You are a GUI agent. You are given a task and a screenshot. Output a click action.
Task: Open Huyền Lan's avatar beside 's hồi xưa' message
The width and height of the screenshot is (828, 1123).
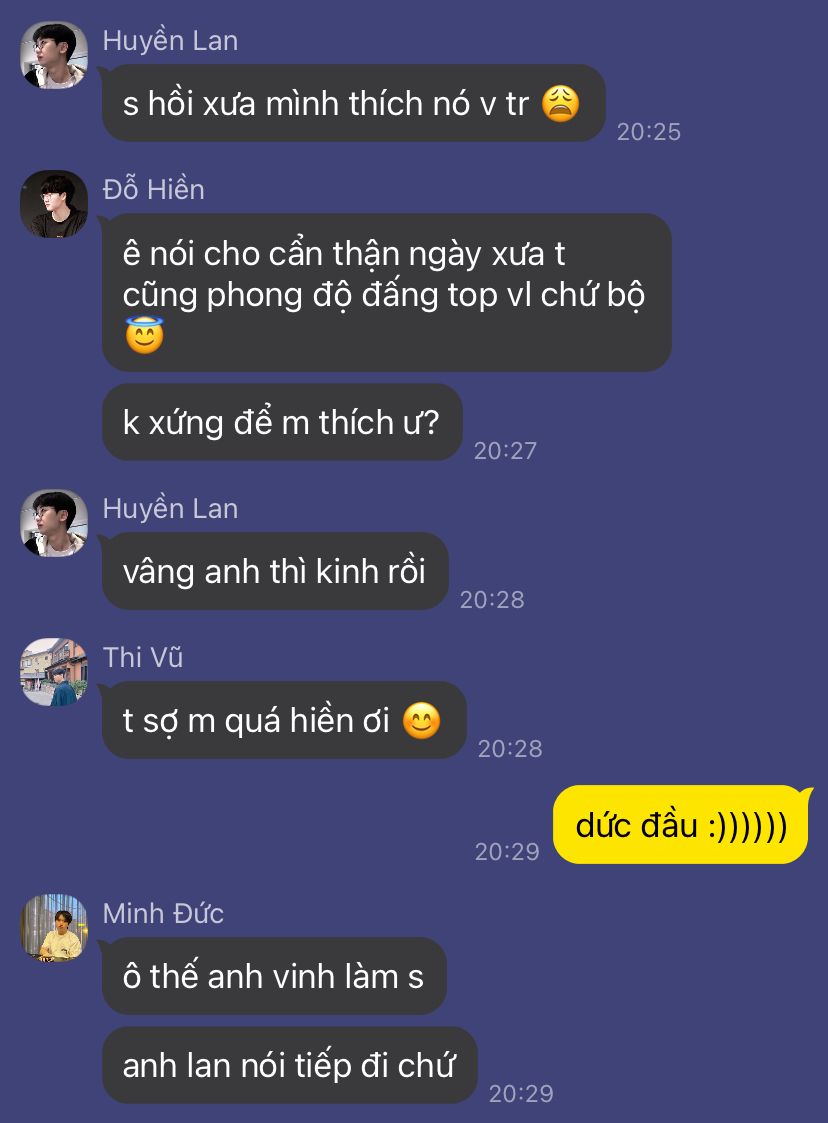point(54,55)
